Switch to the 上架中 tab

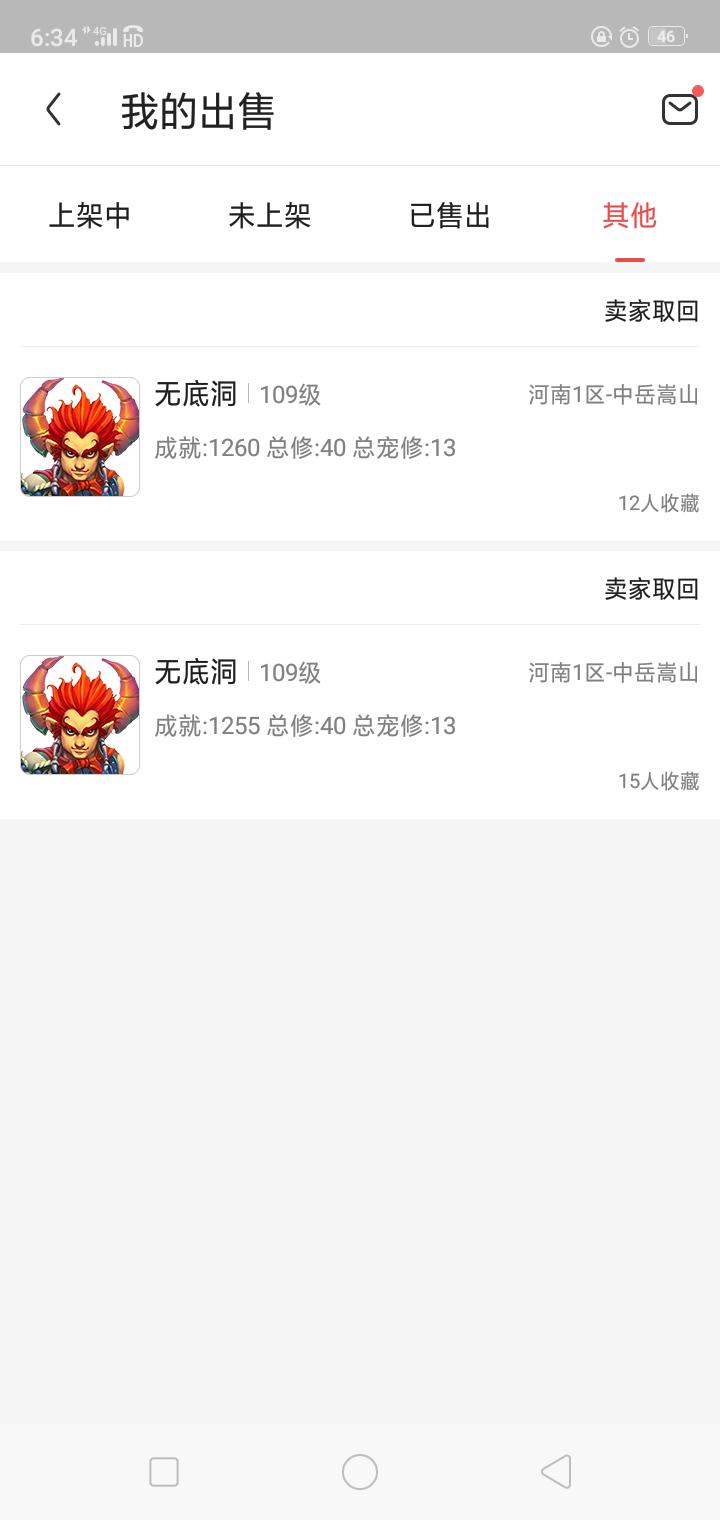pos(90,216)
